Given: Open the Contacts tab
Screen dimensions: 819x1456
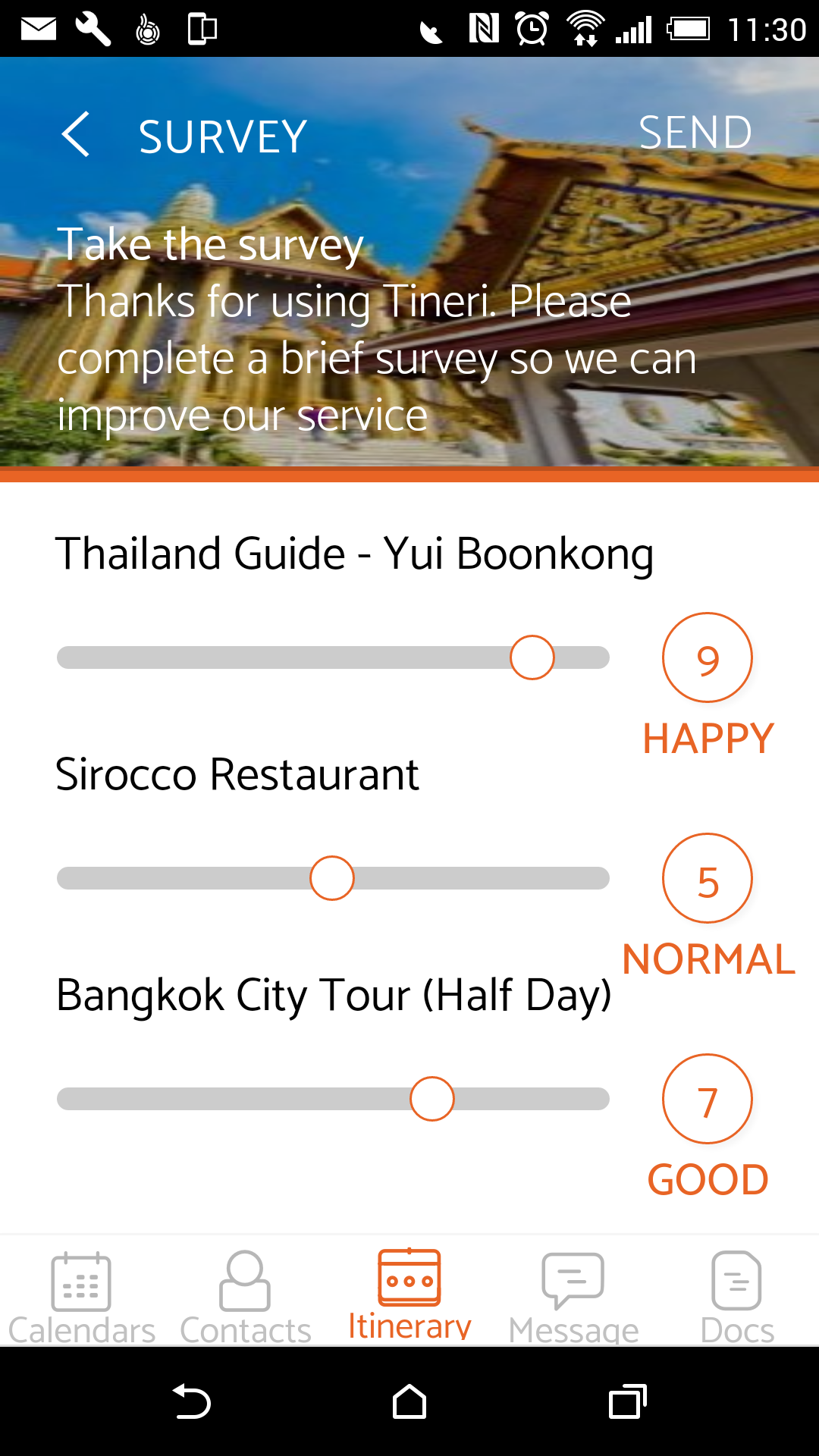Looking at the screenshot, I should 245,1295.
